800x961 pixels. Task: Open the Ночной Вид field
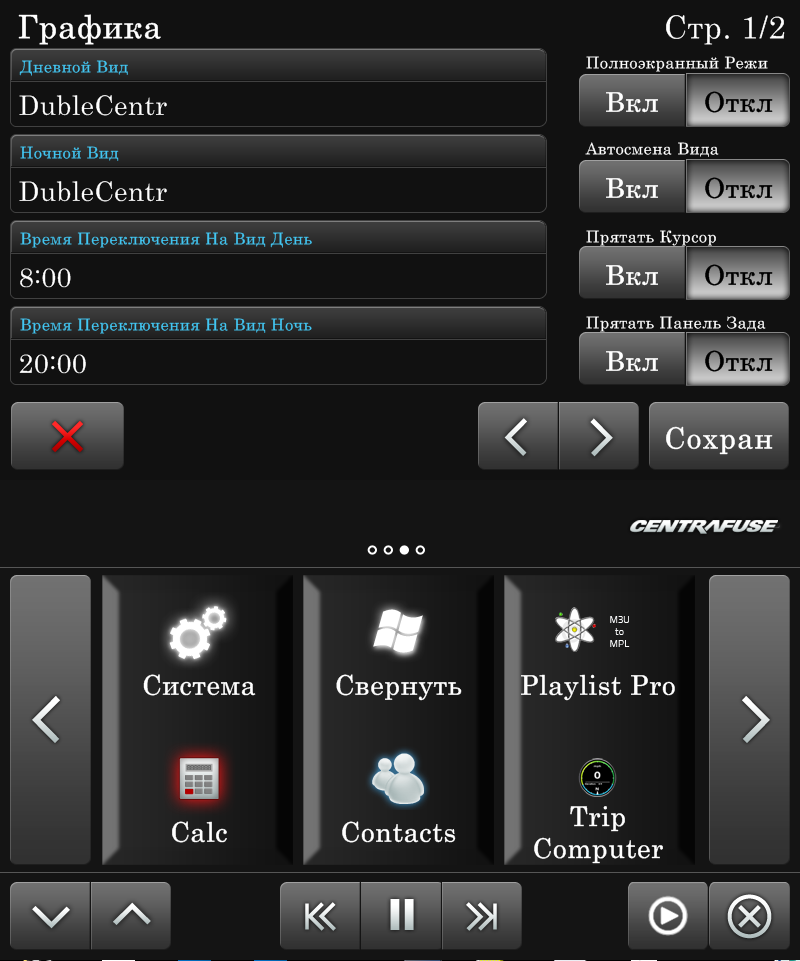278,190
